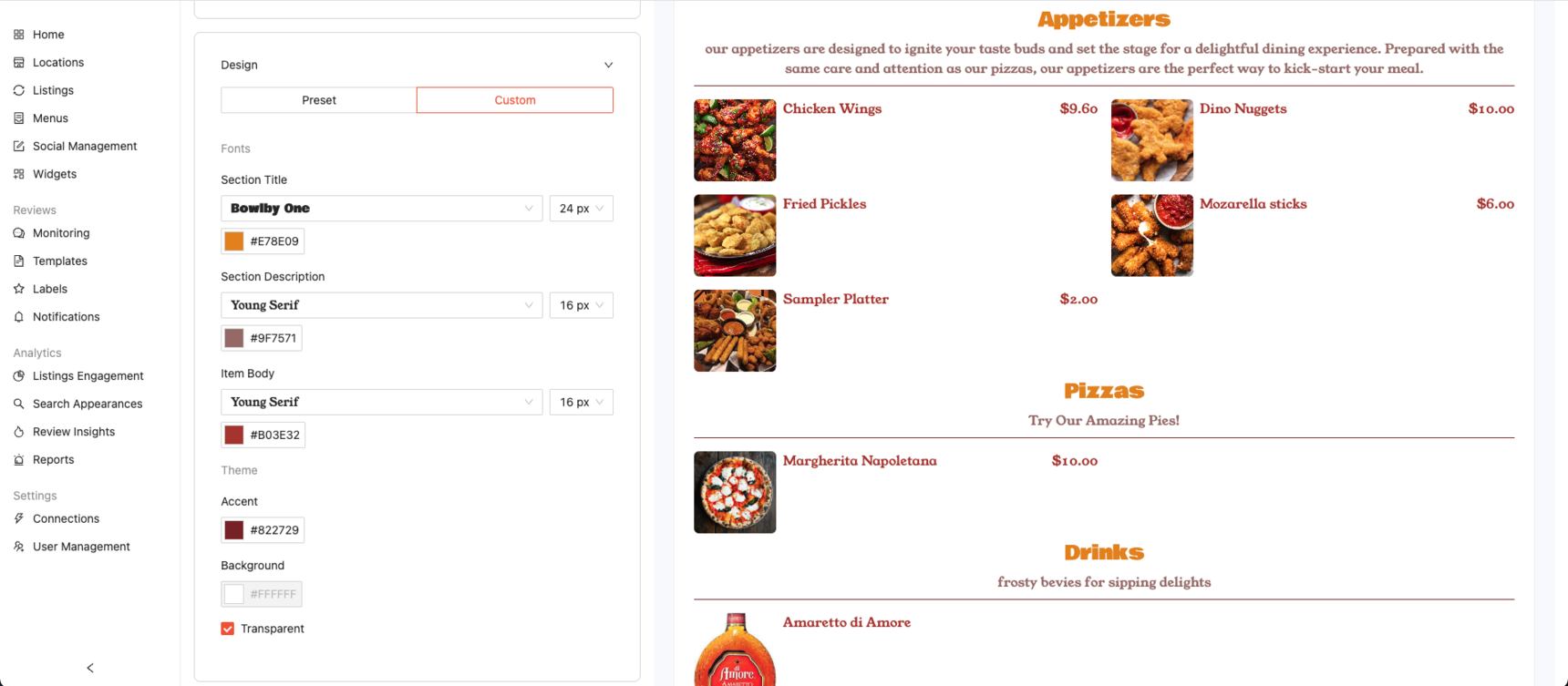Go to Home in the sidebar
The width and height of the screenshot is (1568, 686).
[x=47, y=35]
